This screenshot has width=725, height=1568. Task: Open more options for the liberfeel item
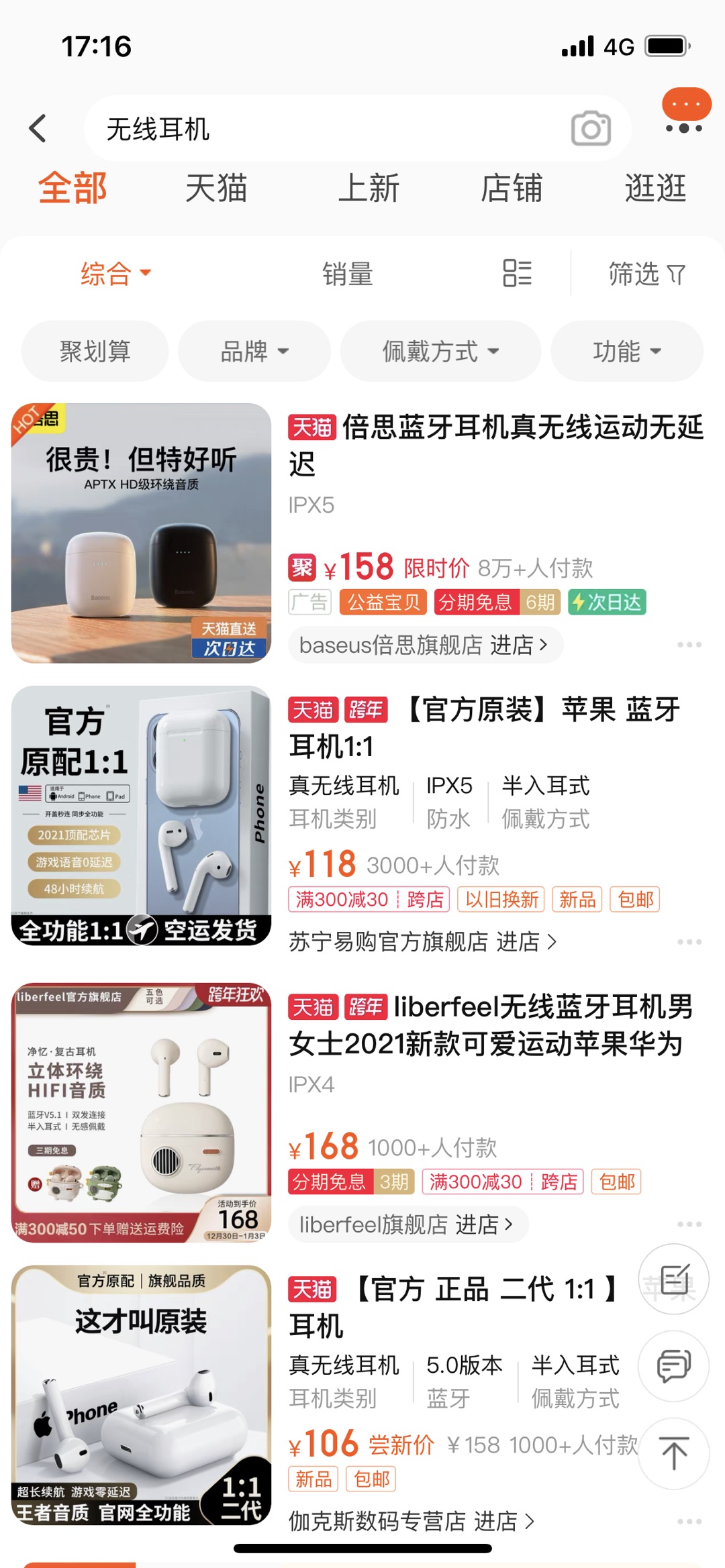[689, 1224]
